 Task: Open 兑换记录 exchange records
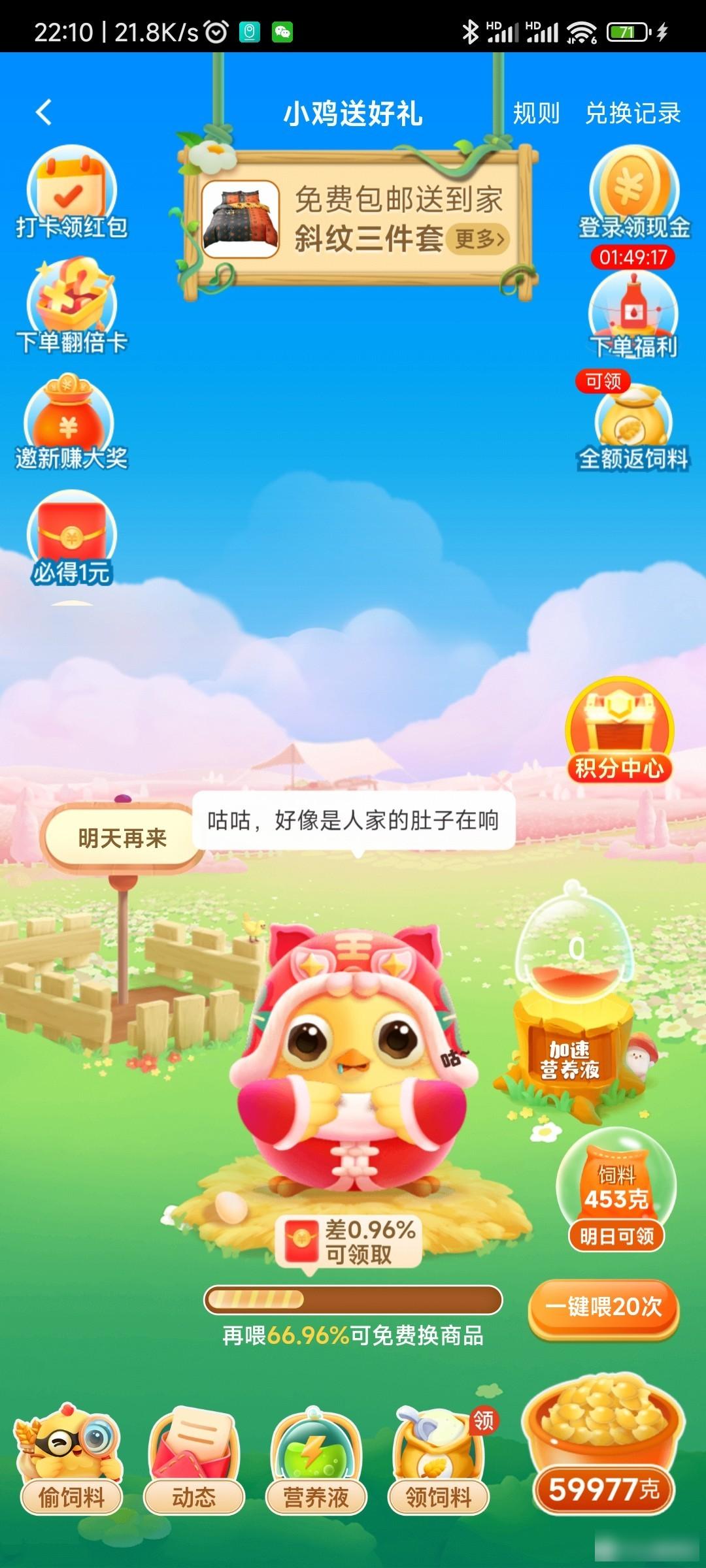633,114
